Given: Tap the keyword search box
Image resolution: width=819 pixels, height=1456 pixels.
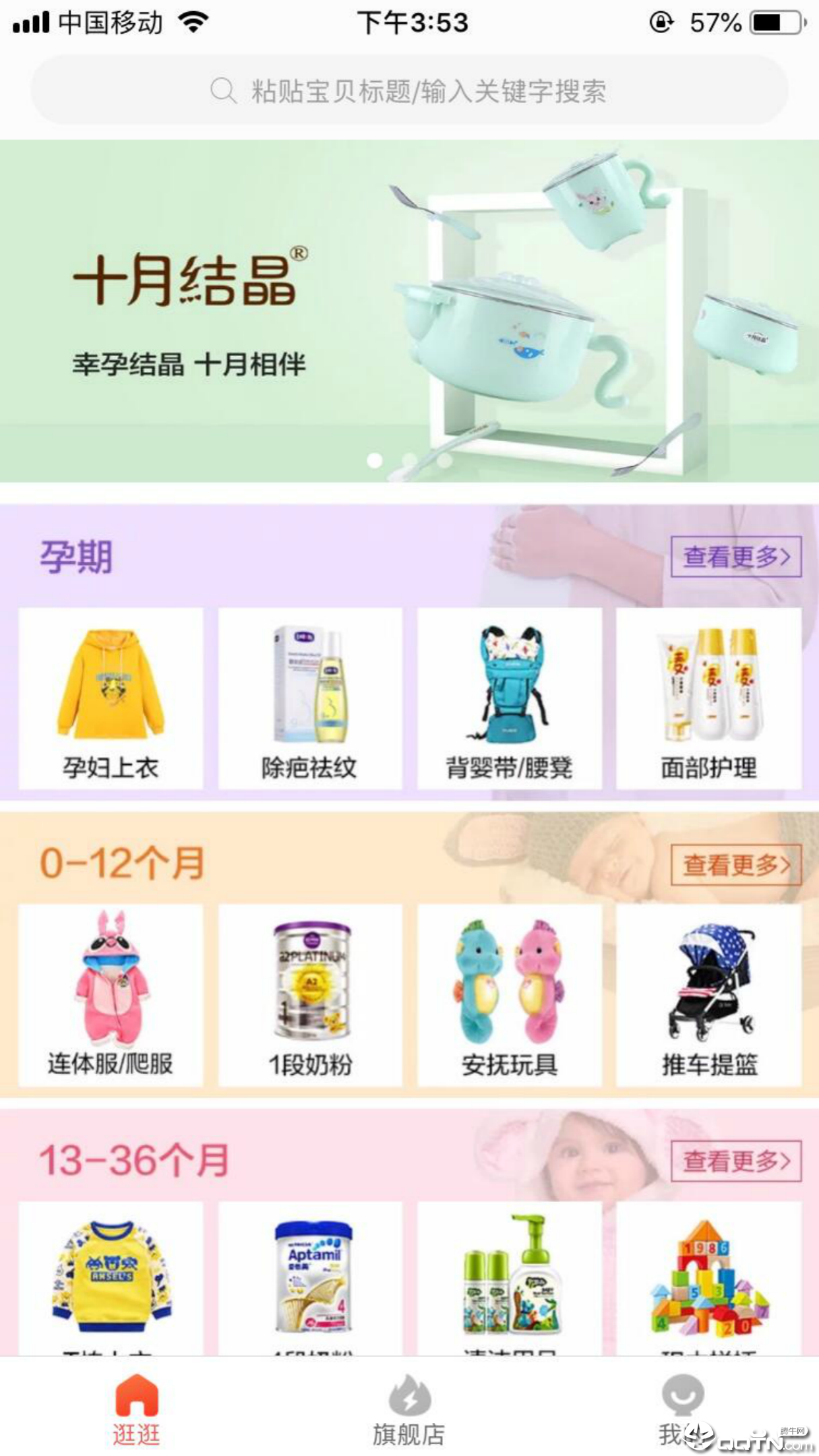Looking at the screenshot, I should [409, 90].
